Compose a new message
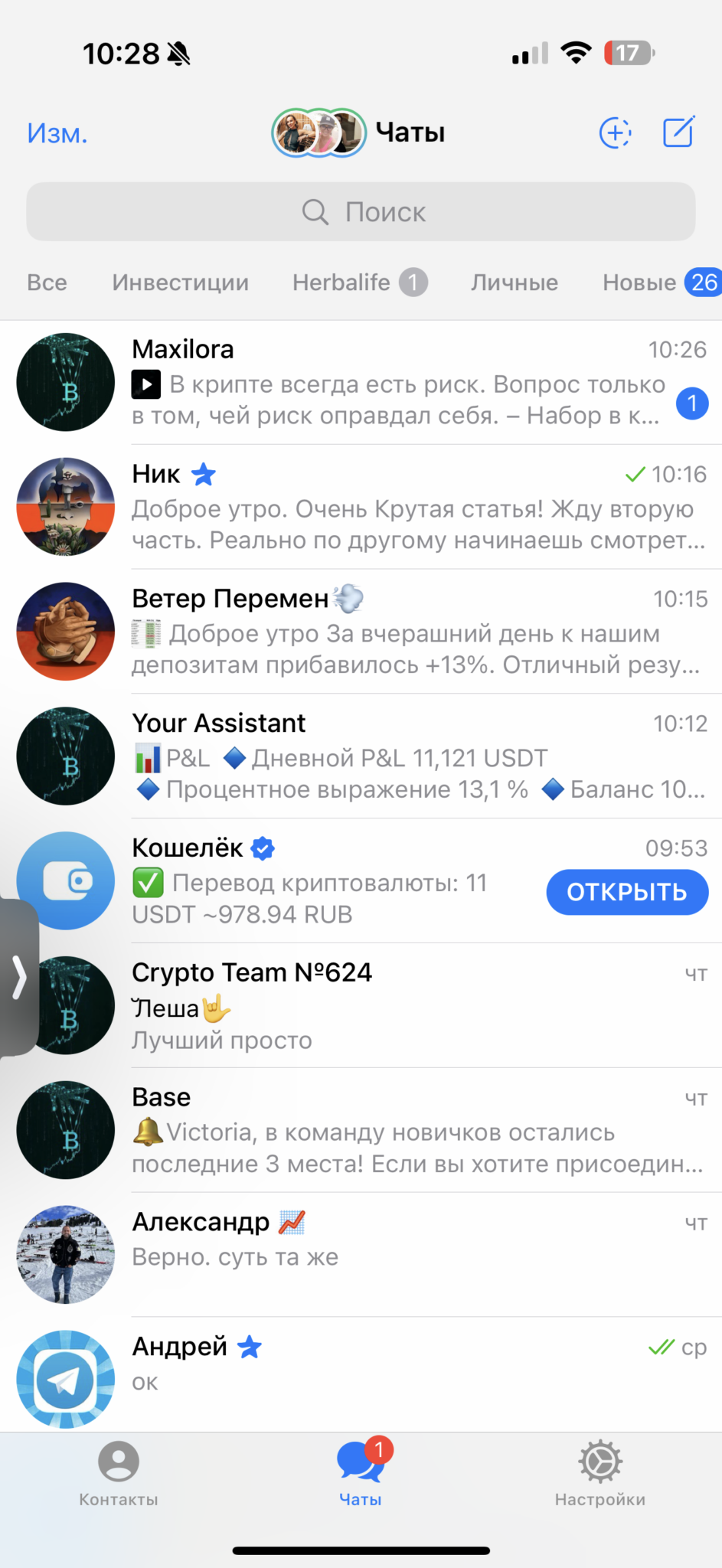This screenshot has width=722, height=1568. [678, 132]
